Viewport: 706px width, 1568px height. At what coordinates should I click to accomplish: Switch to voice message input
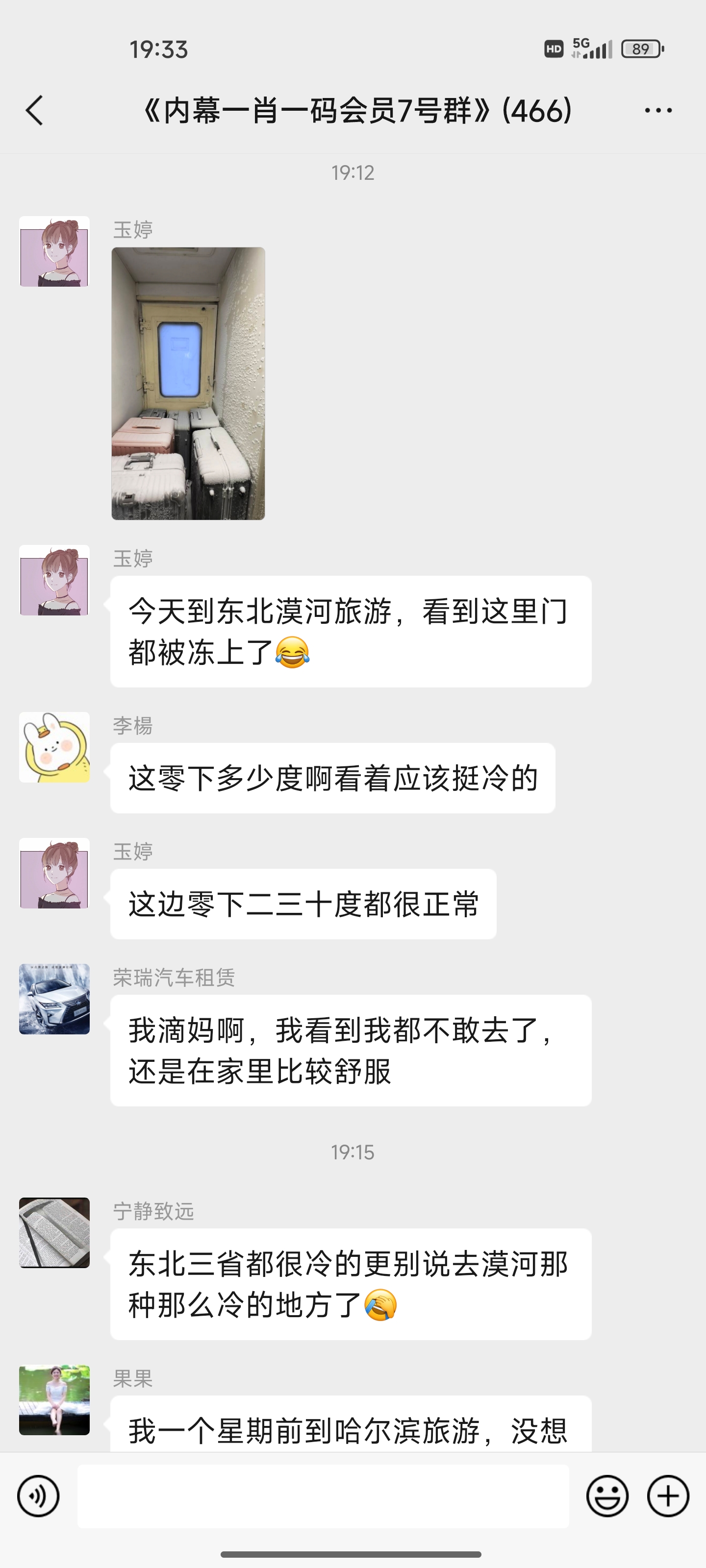(38, 1496)
